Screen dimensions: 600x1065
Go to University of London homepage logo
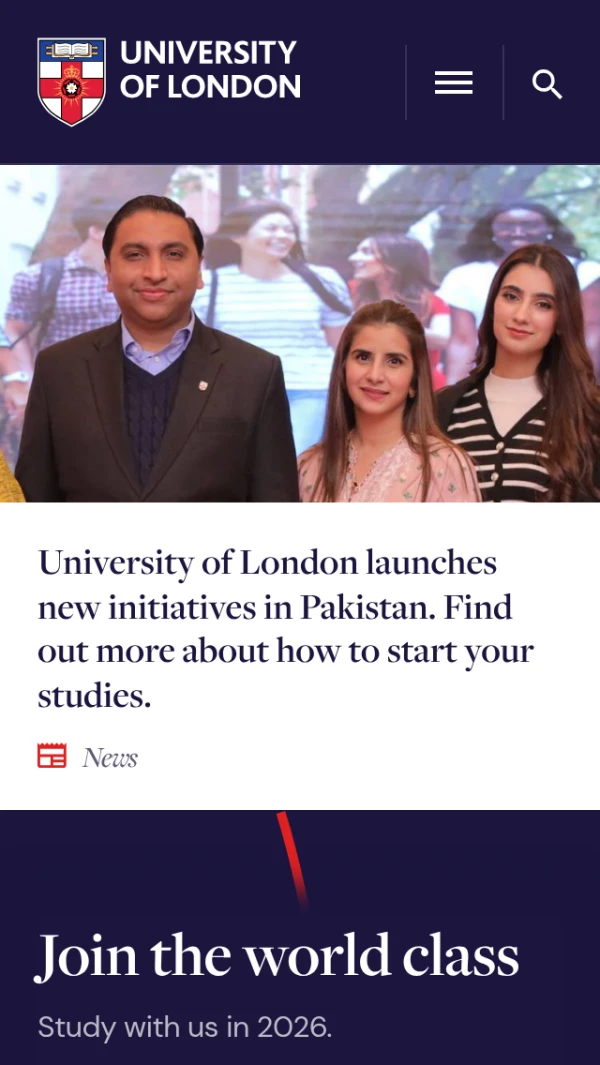(x=169, y=82)
